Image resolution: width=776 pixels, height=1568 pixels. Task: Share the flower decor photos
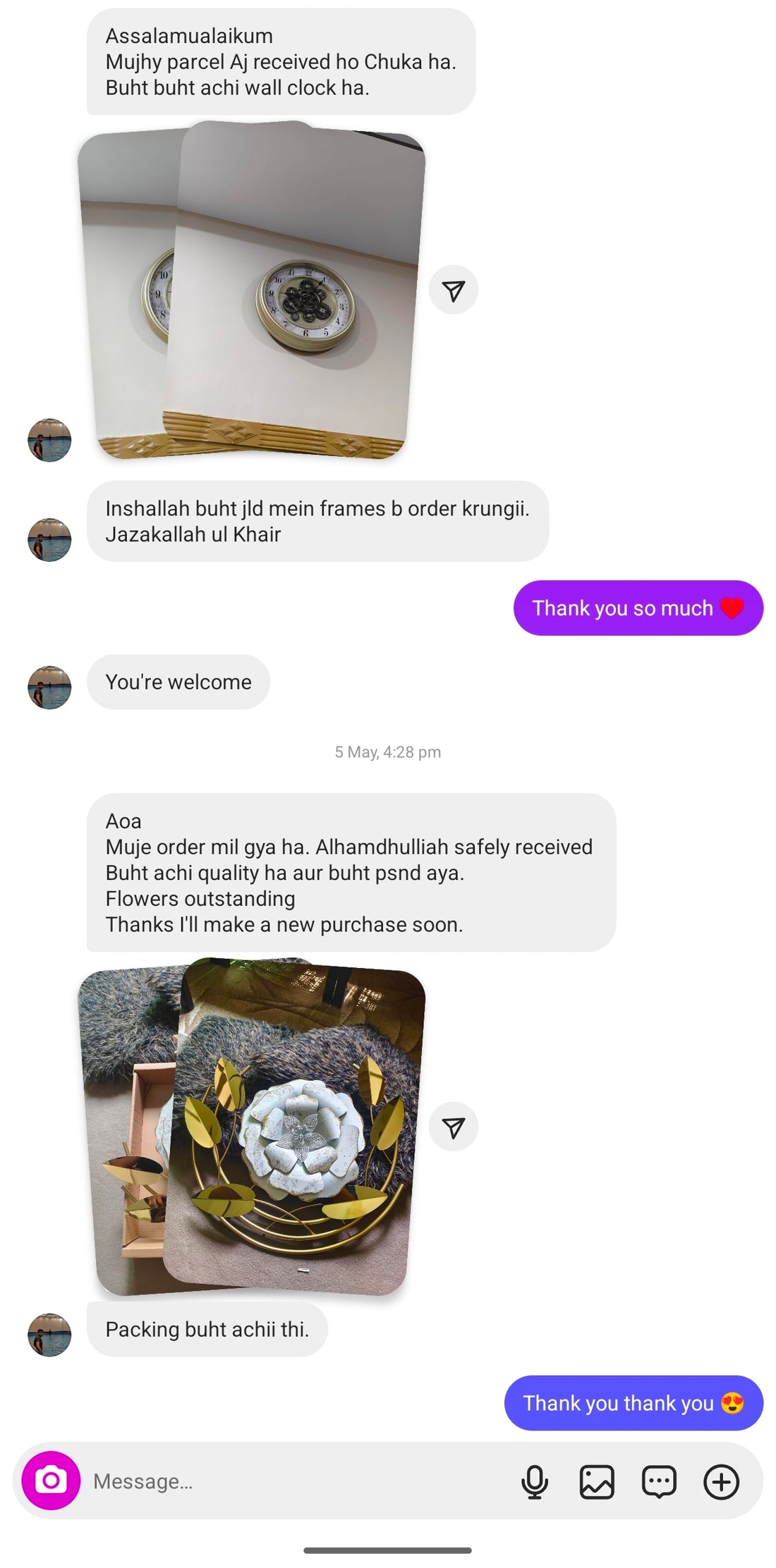click(x=453, y=1127)
